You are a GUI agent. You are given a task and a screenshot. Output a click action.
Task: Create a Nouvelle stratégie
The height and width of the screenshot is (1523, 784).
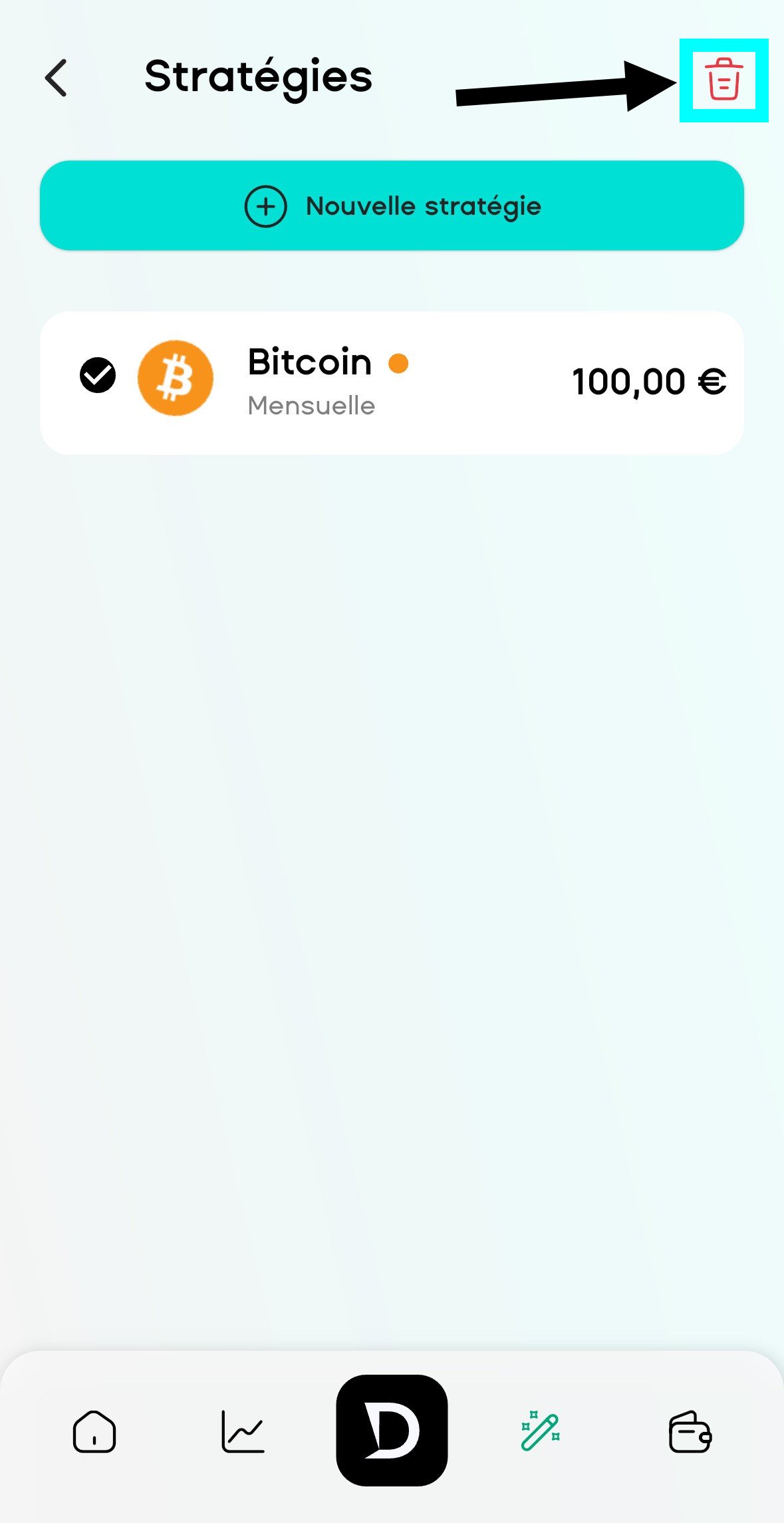point(392,206)
